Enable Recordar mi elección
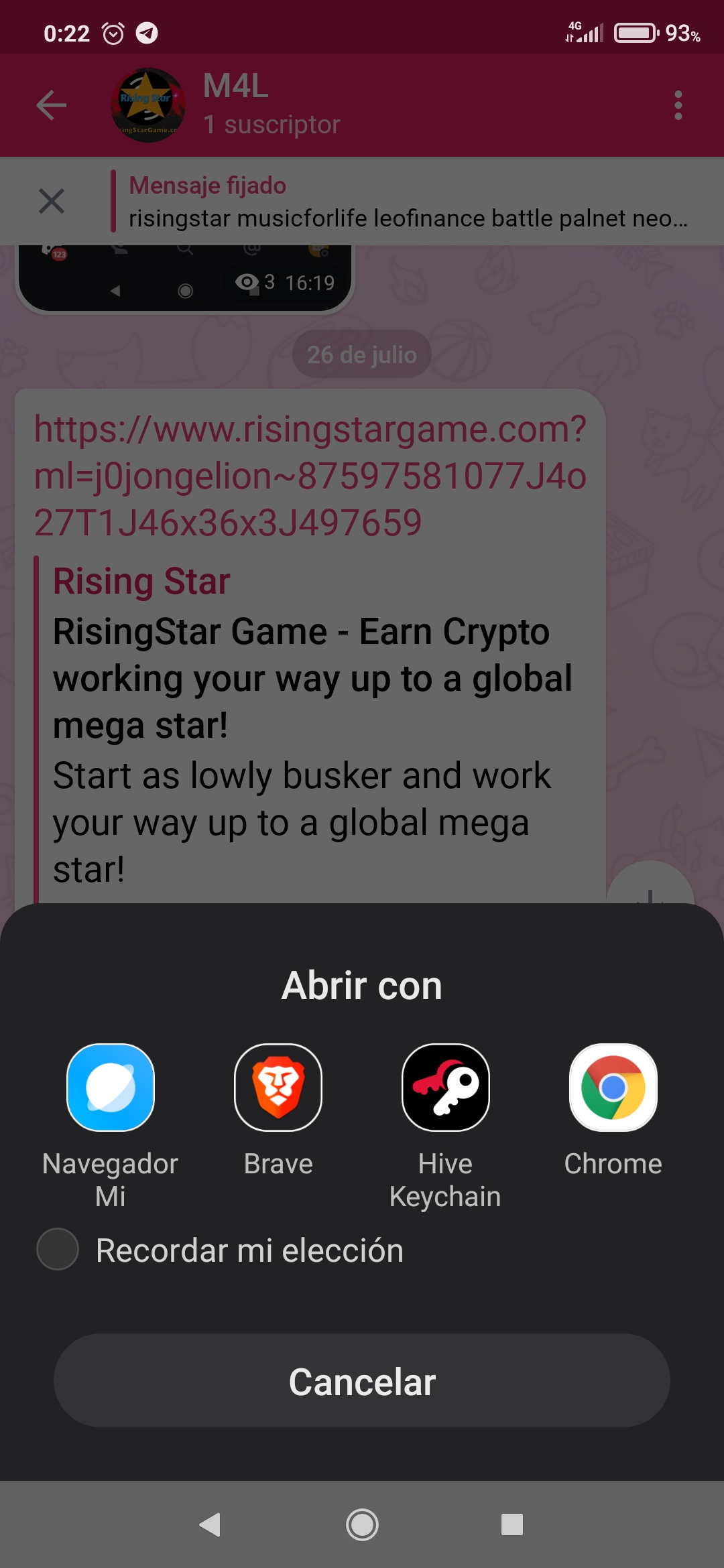Image resolution: width=724 pixels, height=1568 pixels. (x=58, y=1249)
